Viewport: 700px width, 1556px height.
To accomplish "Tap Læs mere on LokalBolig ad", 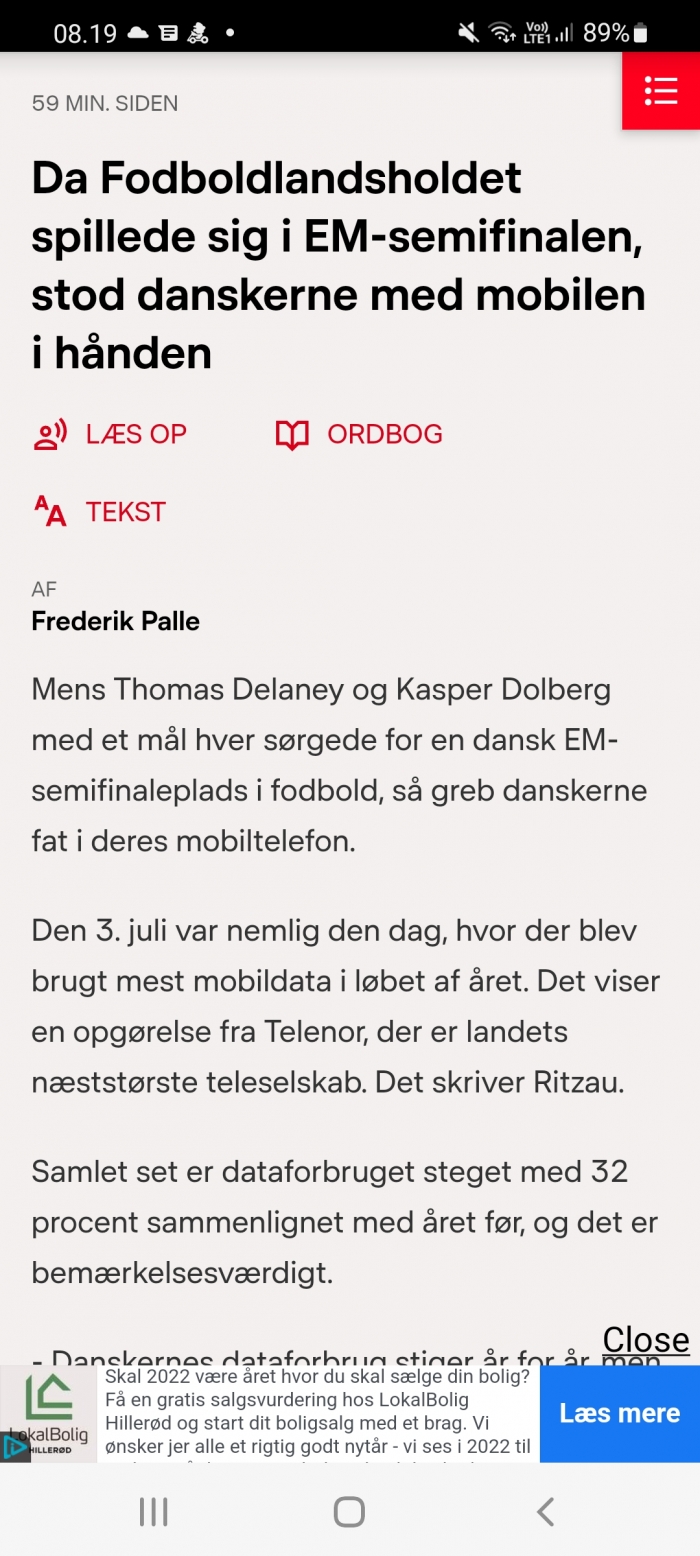I will point(619,1413).
